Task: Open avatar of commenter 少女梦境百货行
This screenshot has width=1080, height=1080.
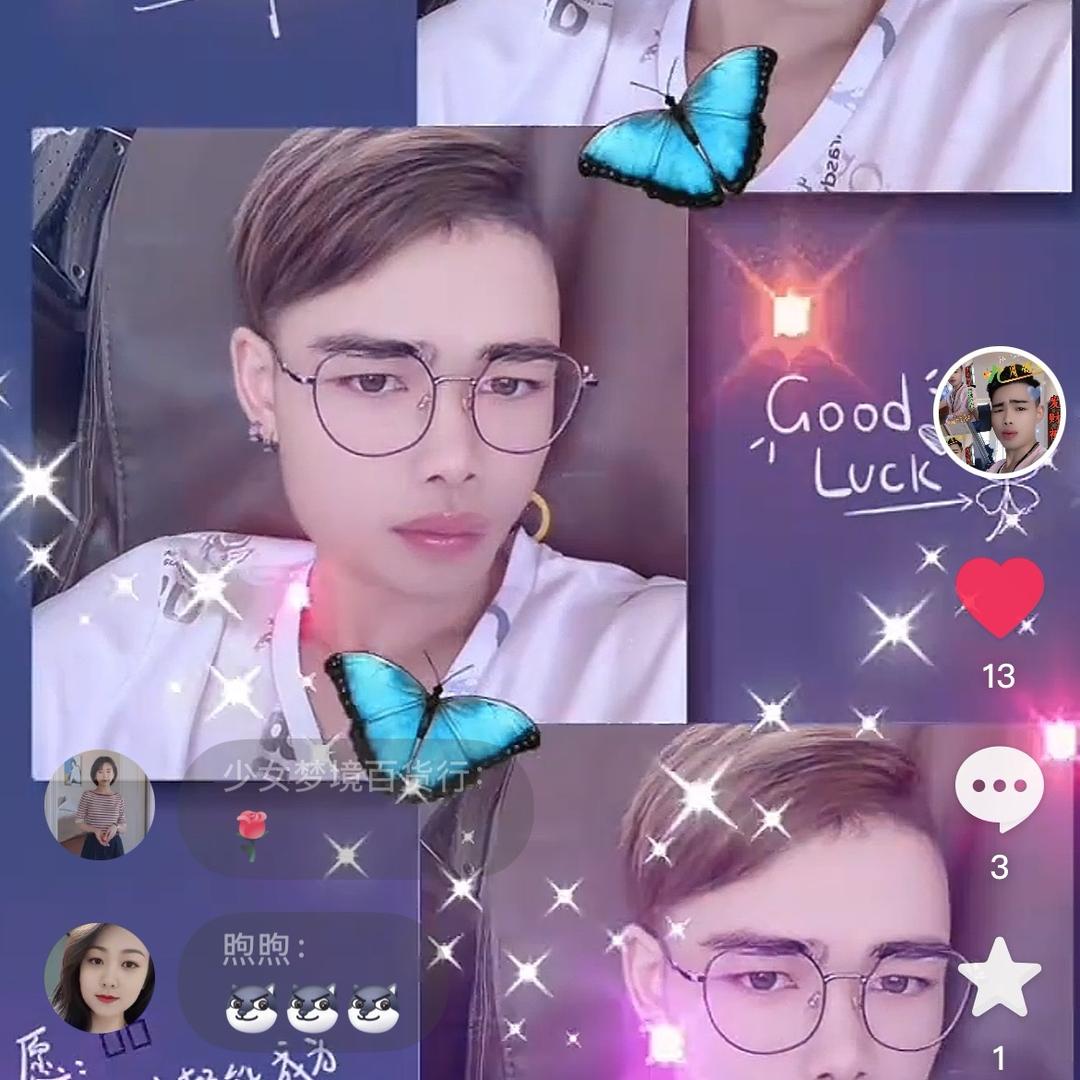Action: click(x=100, y=804)
